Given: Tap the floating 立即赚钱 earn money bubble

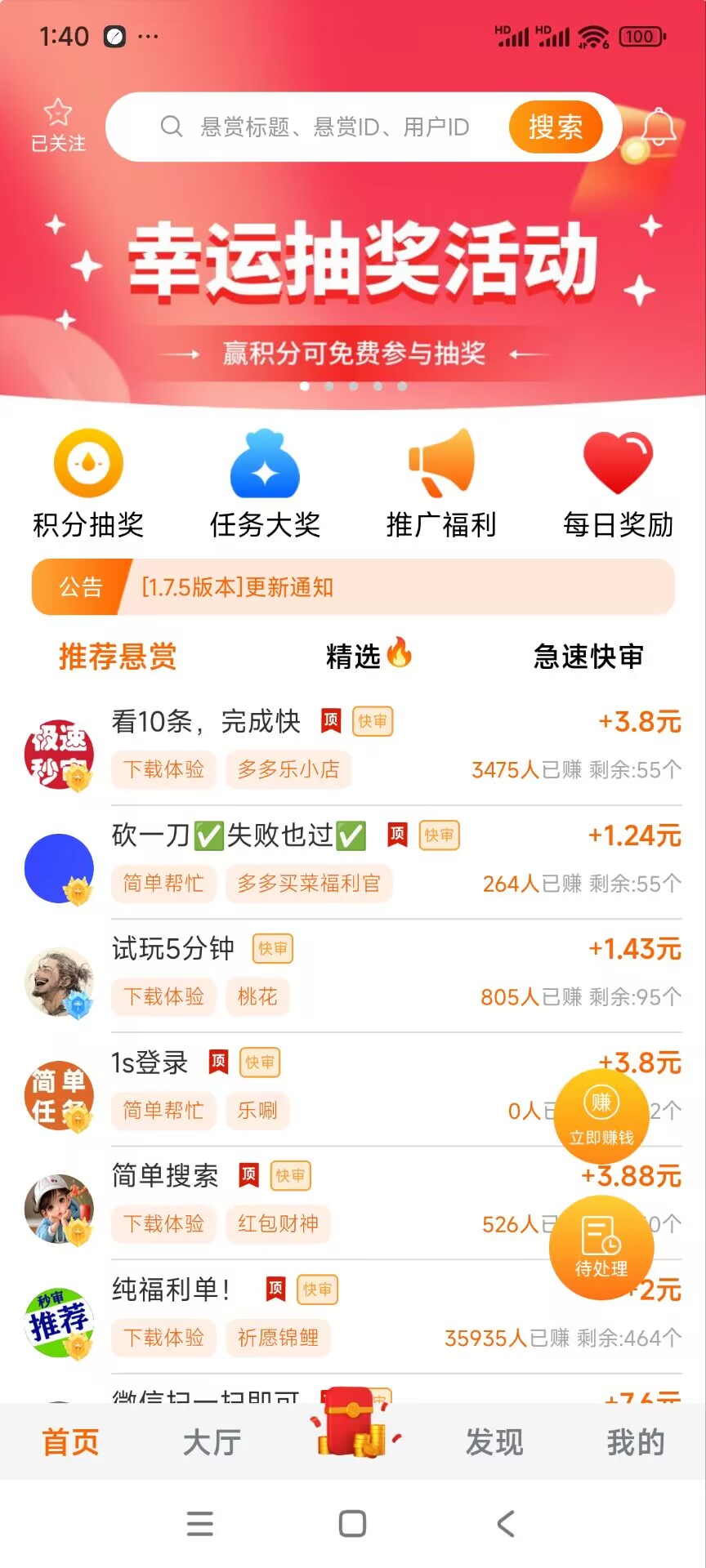Looking at the screenshot, I should (x=603, y=1115).
